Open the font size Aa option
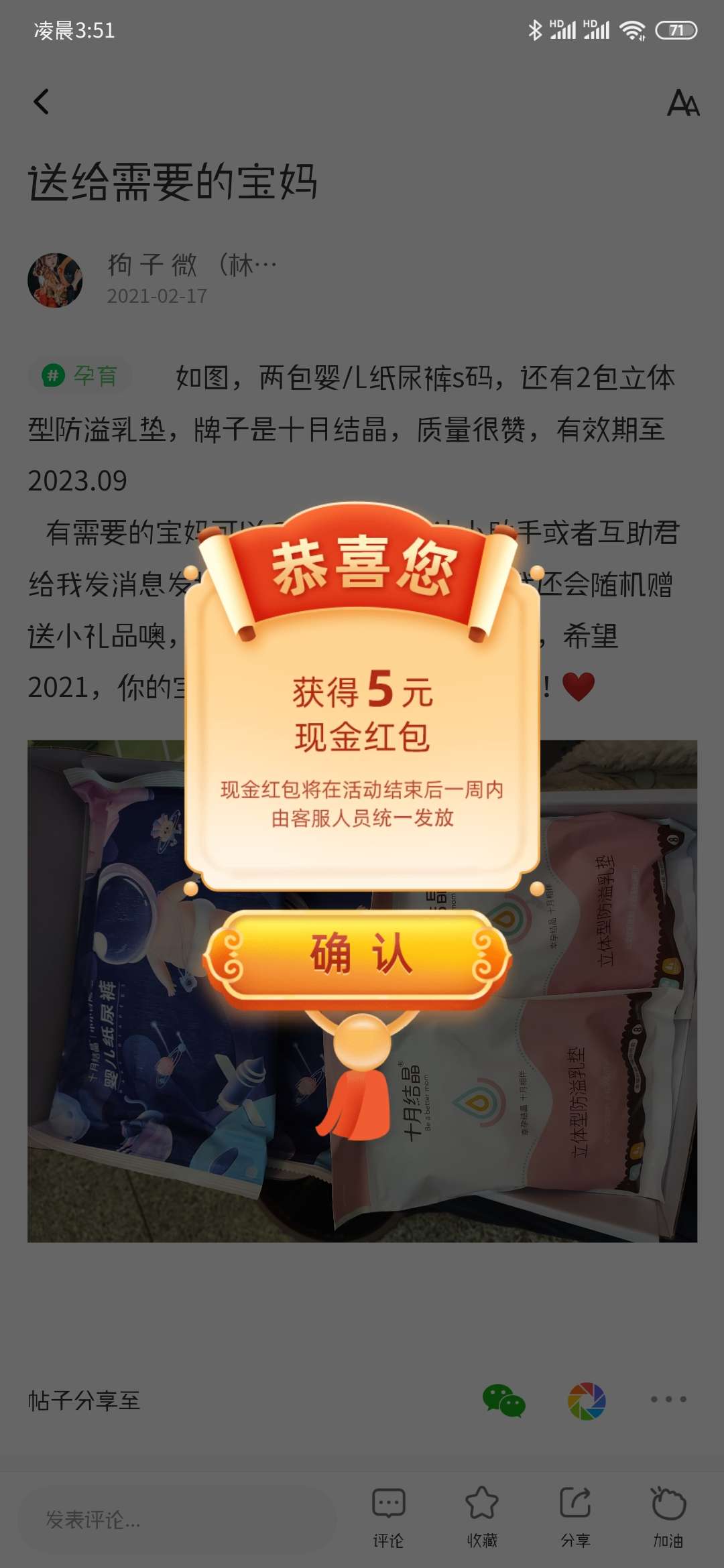Image resolution: width=724 pixels, height=1568 pixels. (682, 103)
